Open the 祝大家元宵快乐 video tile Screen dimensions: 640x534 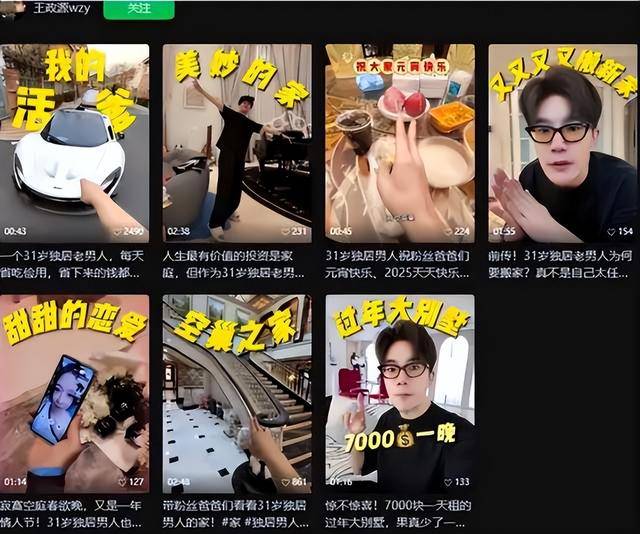(x=399, y=143)
